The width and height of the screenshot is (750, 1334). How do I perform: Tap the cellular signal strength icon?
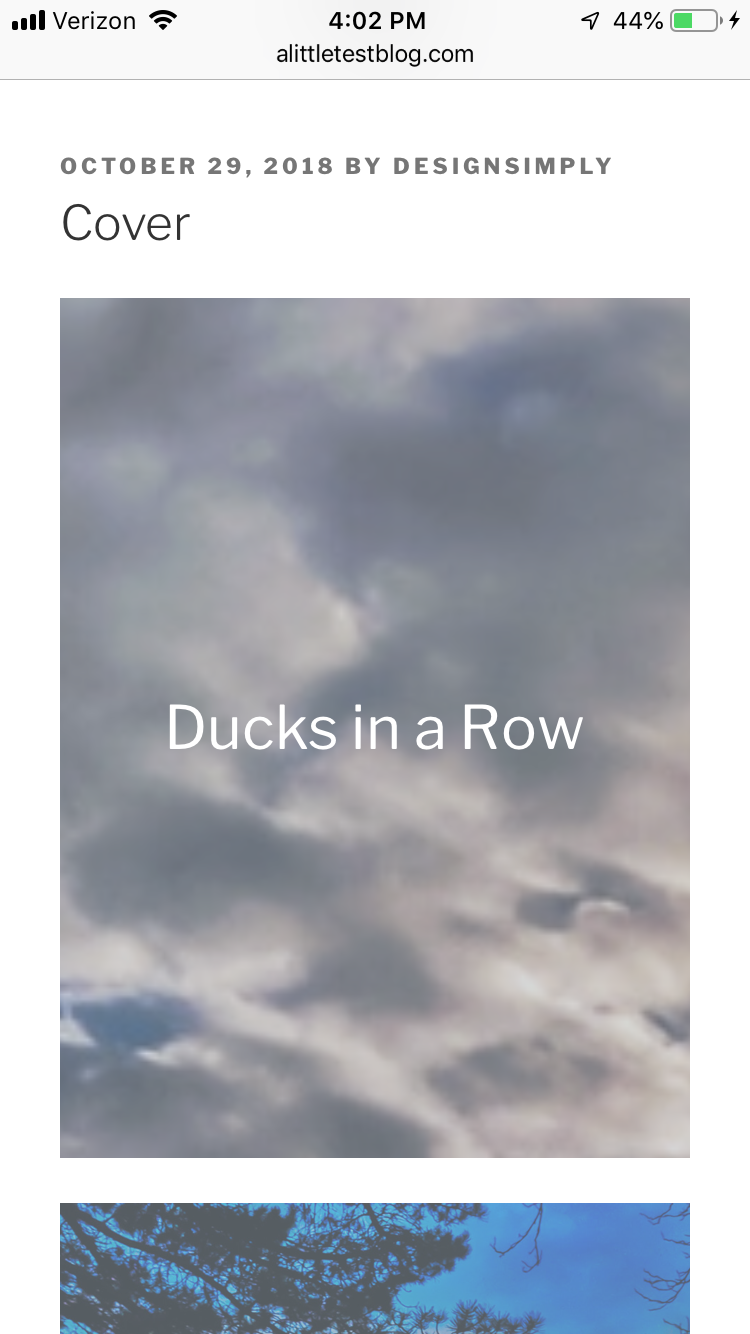coord(28,18)
